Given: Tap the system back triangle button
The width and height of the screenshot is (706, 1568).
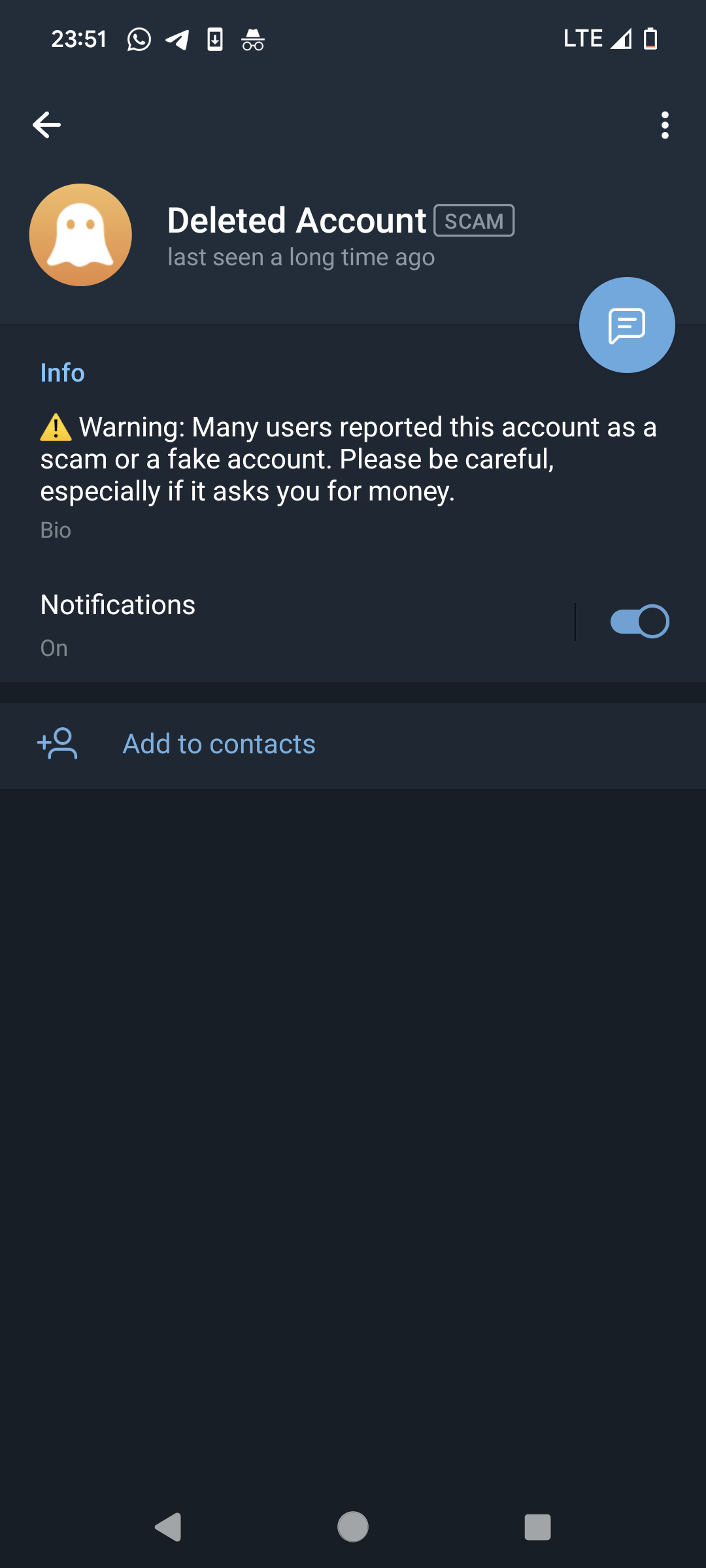Looking at the screenshot, I should click(x=169, y=1527).
